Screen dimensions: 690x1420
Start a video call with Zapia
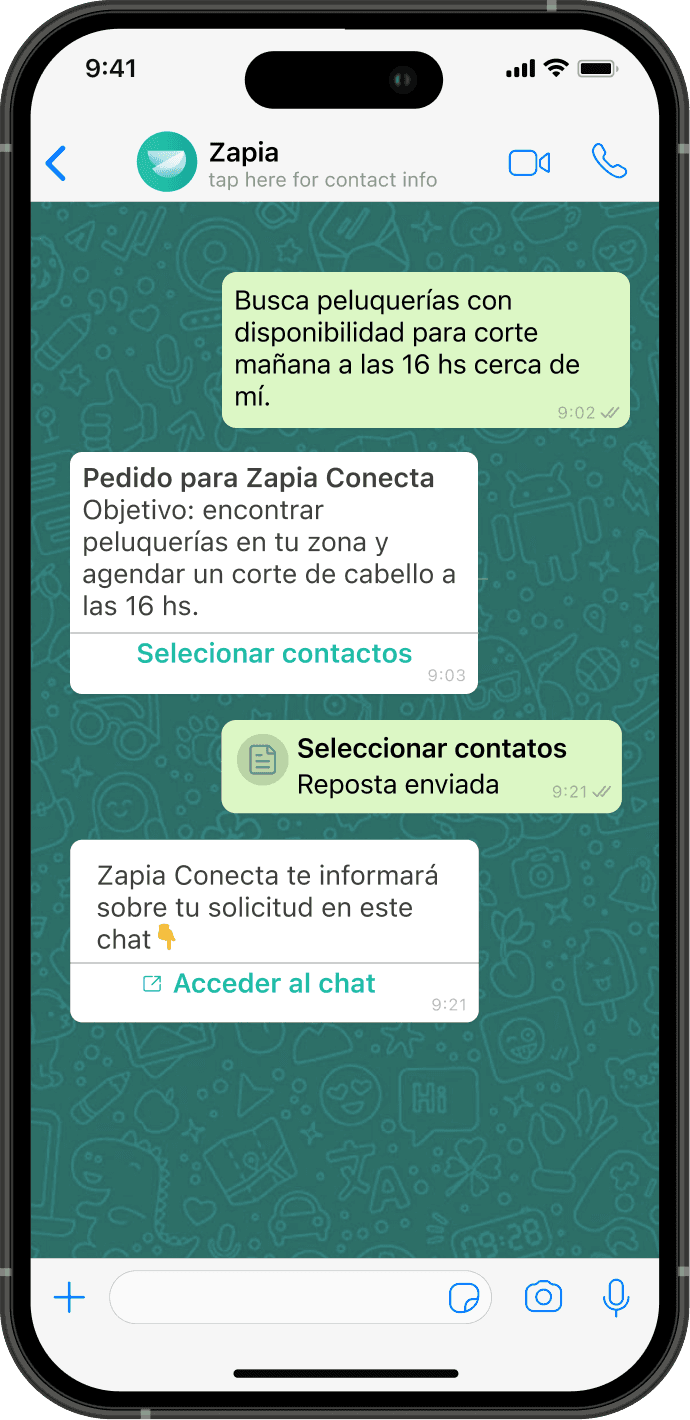tap(529, 163)
